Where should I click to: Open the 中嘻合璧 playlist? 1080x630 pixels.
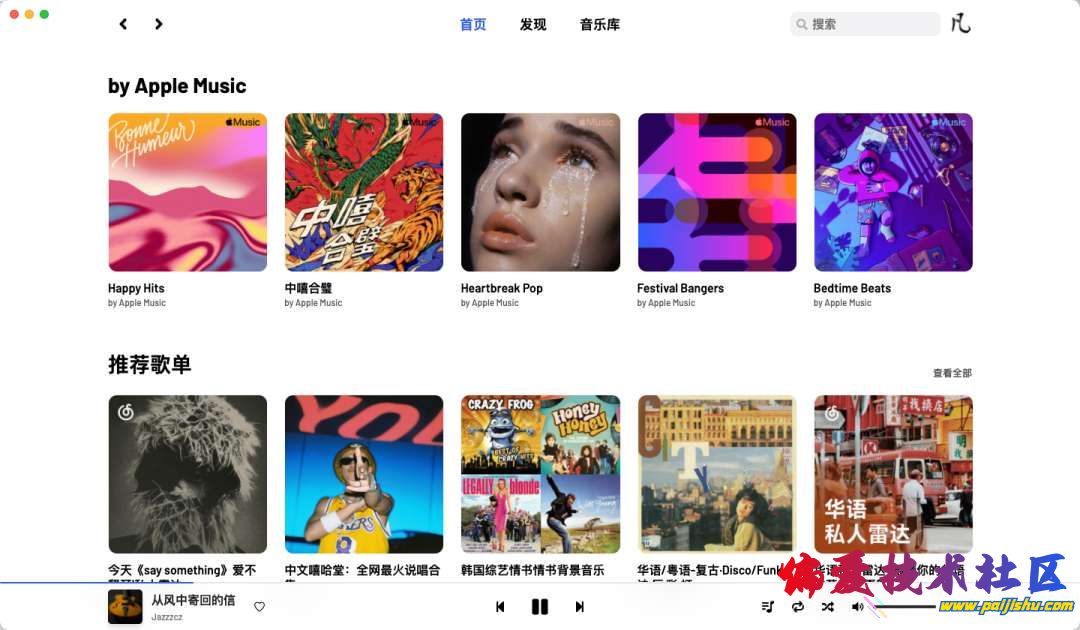pos(364,192)
